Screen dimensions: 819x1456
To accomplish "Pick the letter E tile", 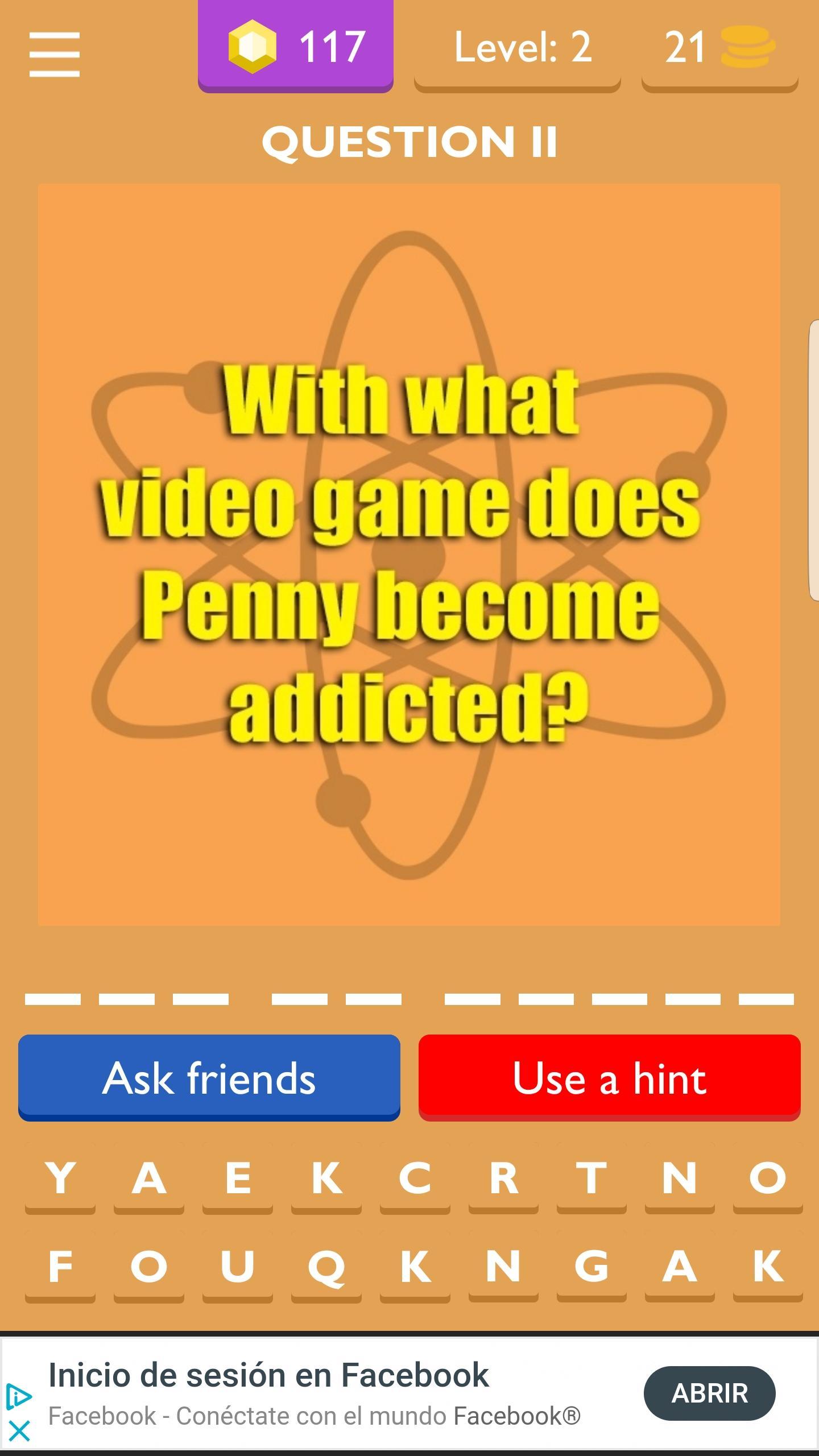I will pos(238,1178).
